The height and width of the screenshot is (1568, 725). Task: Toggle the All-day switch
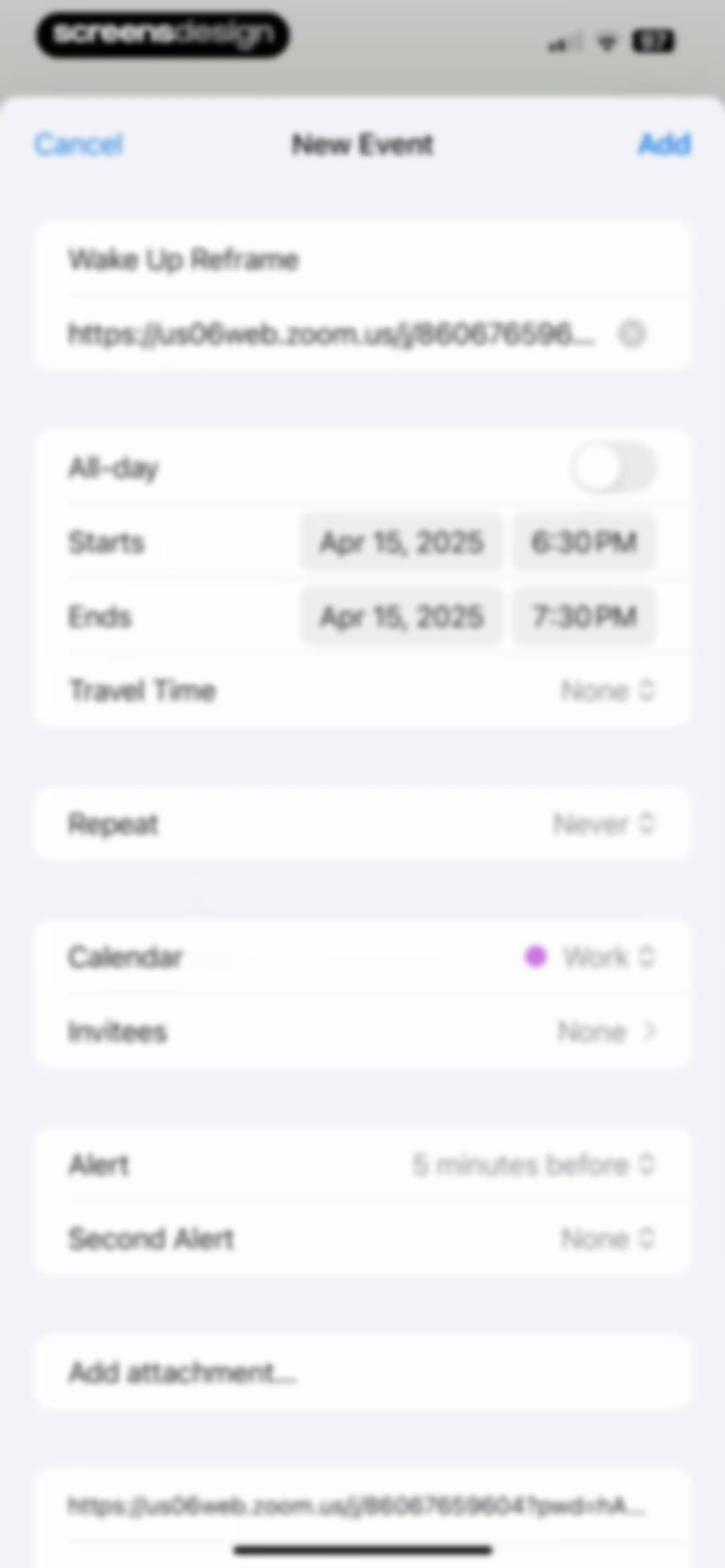(613, 468)
